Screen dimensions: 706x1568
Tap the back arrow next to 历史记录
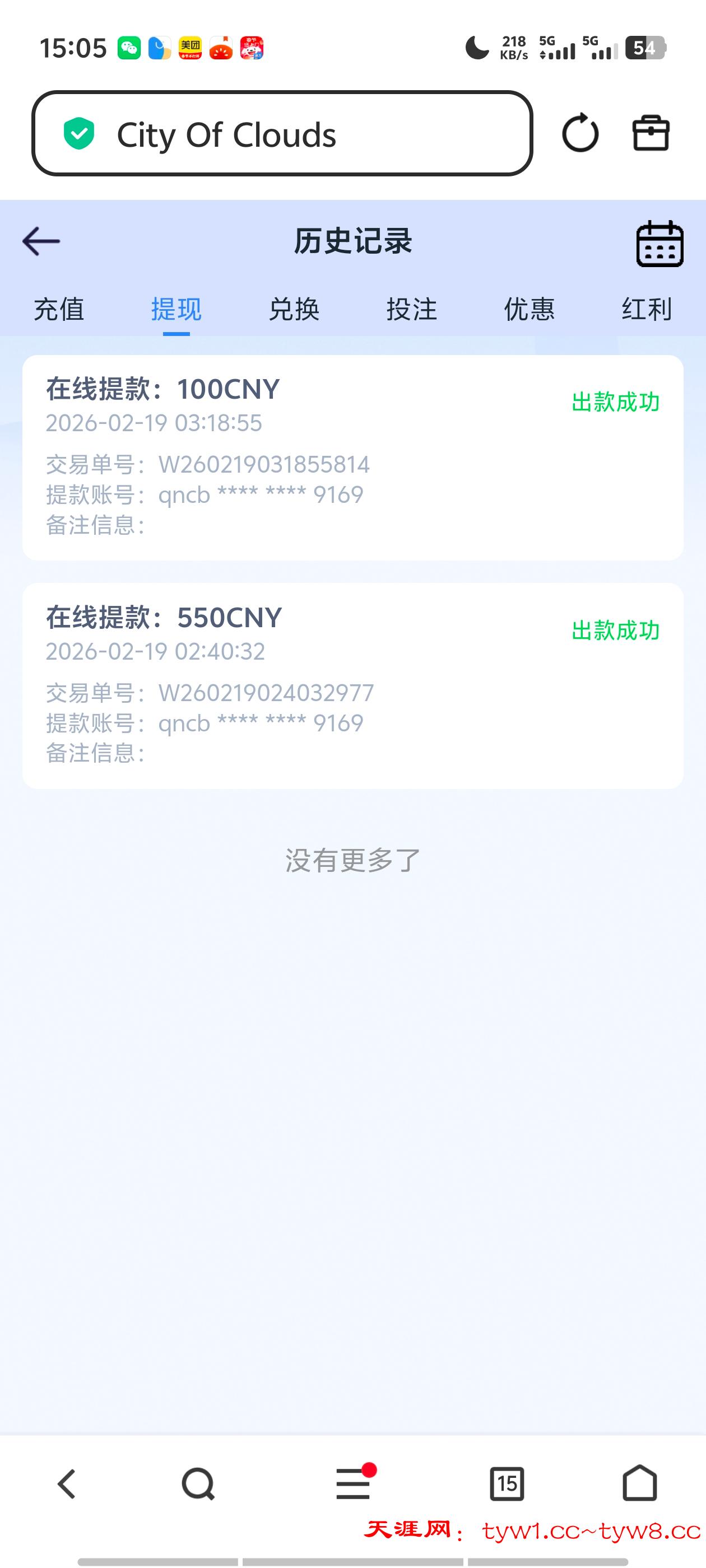(x=41, y=241)
